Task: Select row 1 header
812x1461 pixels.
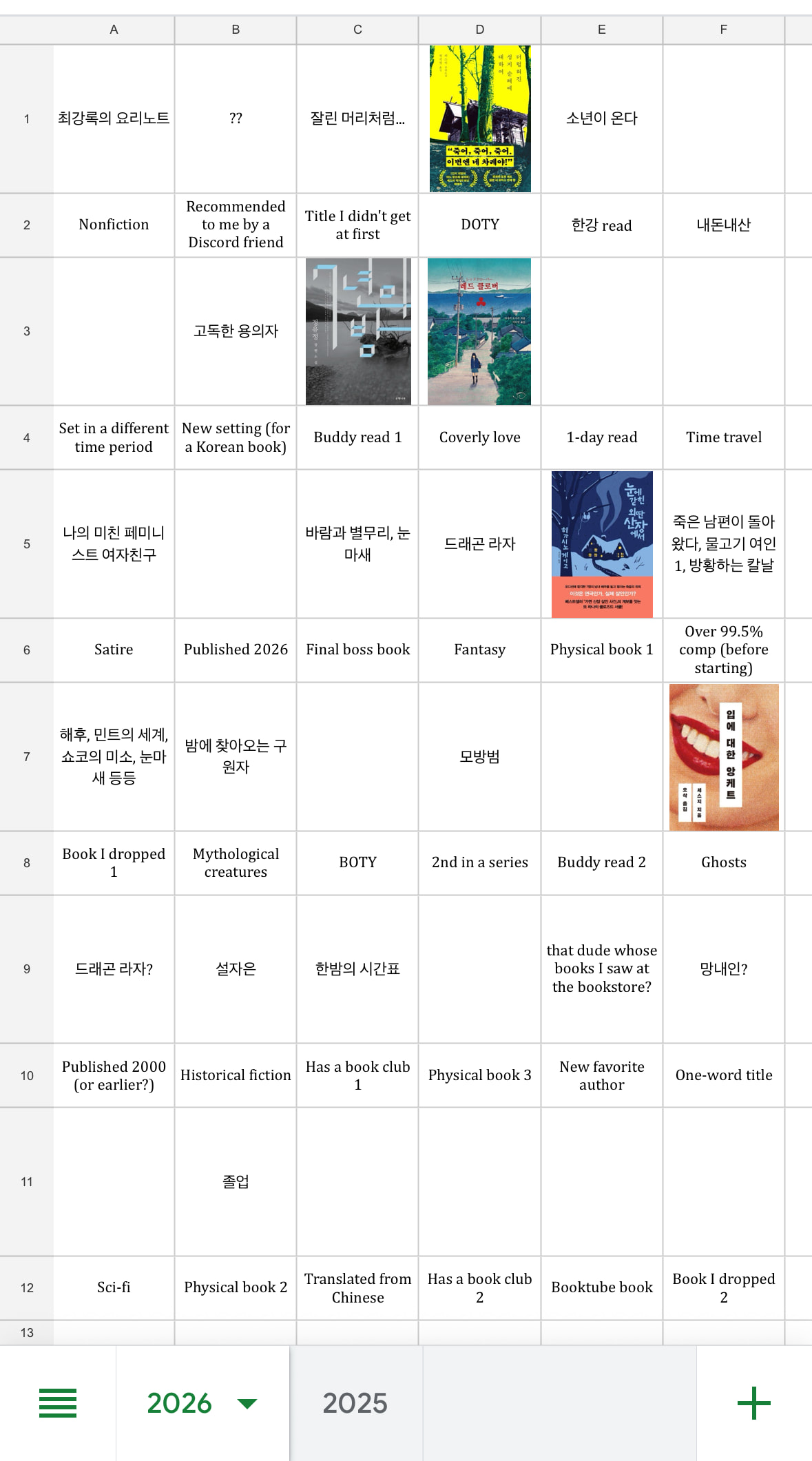Action: pos(26,118)
